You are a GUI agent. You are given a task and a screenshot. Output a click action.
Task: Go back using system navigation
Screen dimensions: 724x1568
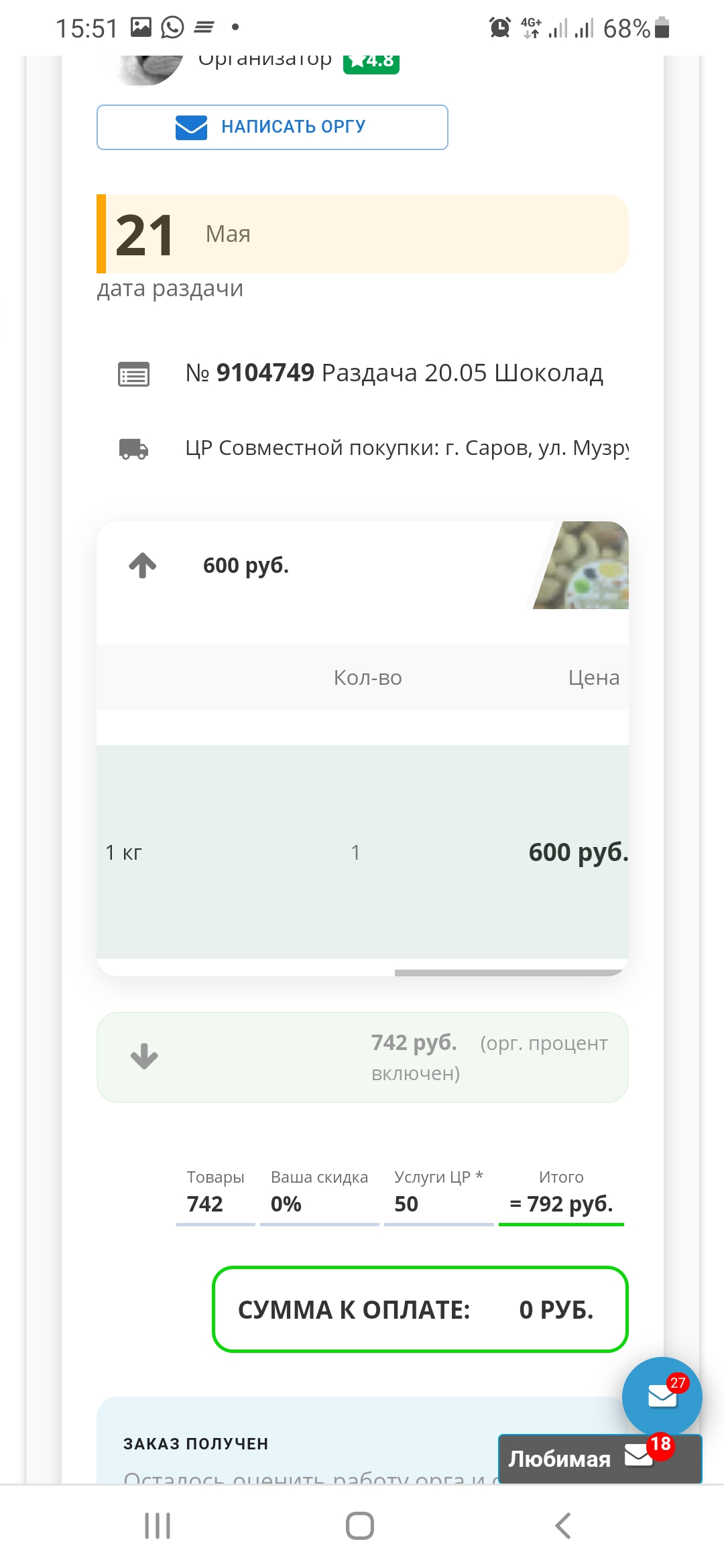[x=562, y=1526]
